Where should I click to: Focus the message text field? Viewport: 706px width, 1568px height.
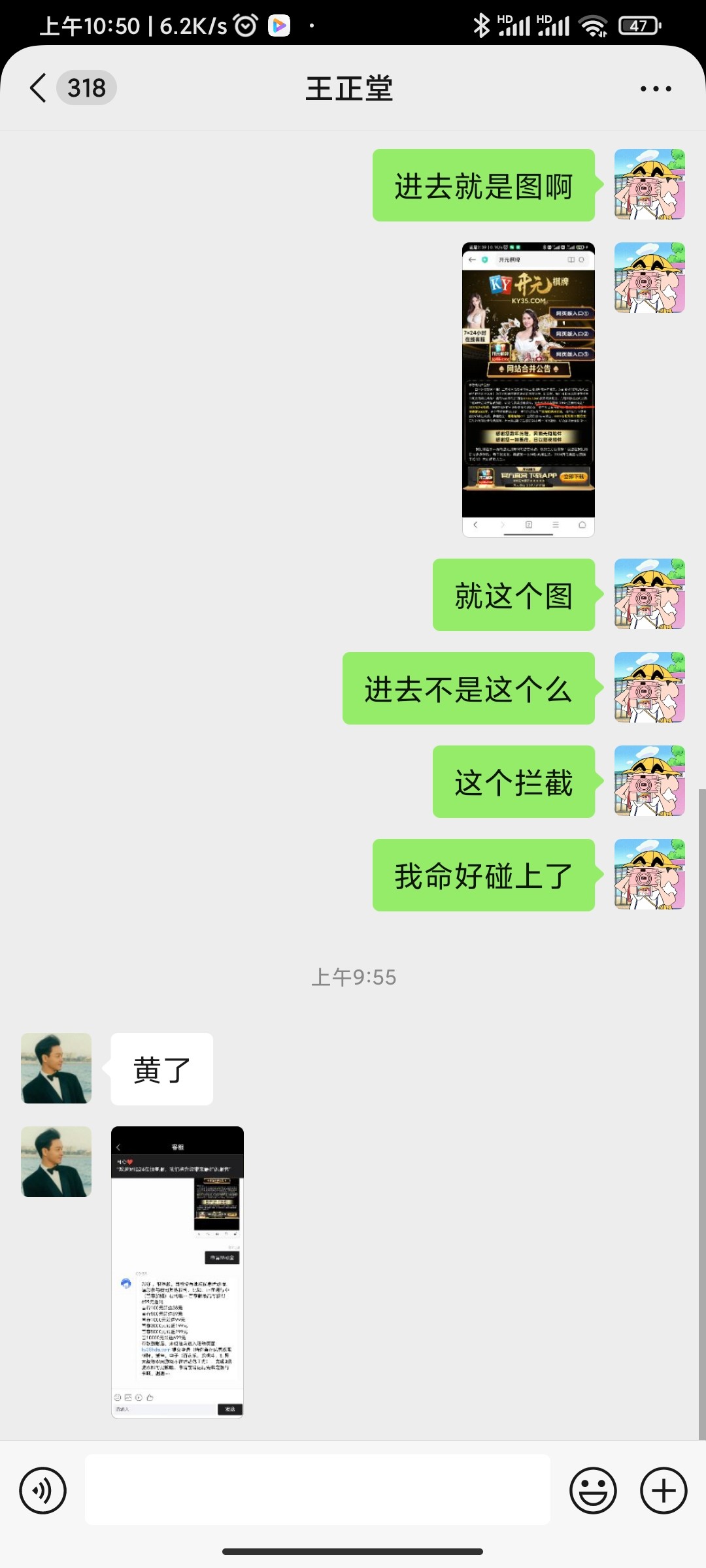tap(317, 1490)
